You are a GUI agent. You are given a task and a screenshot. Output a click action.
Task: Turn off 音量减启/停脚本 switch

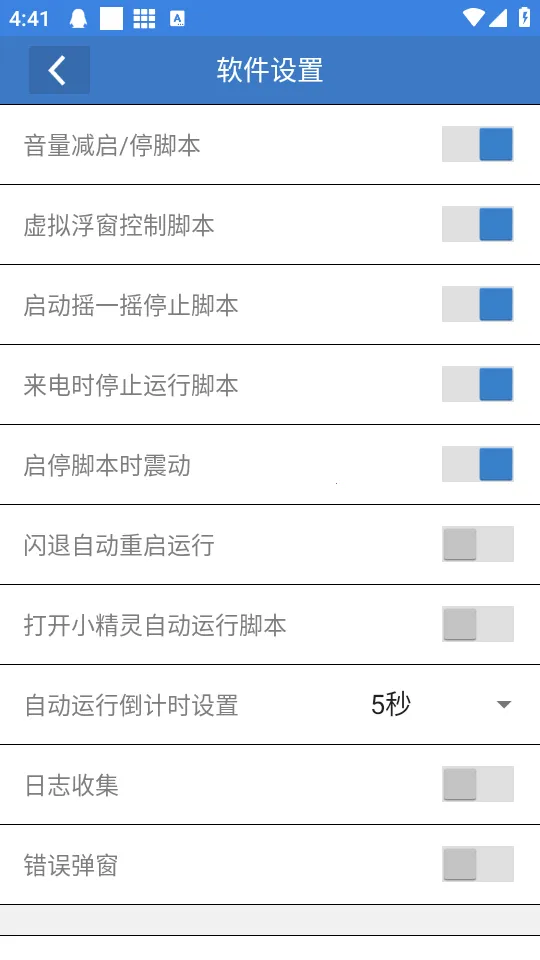478,144
